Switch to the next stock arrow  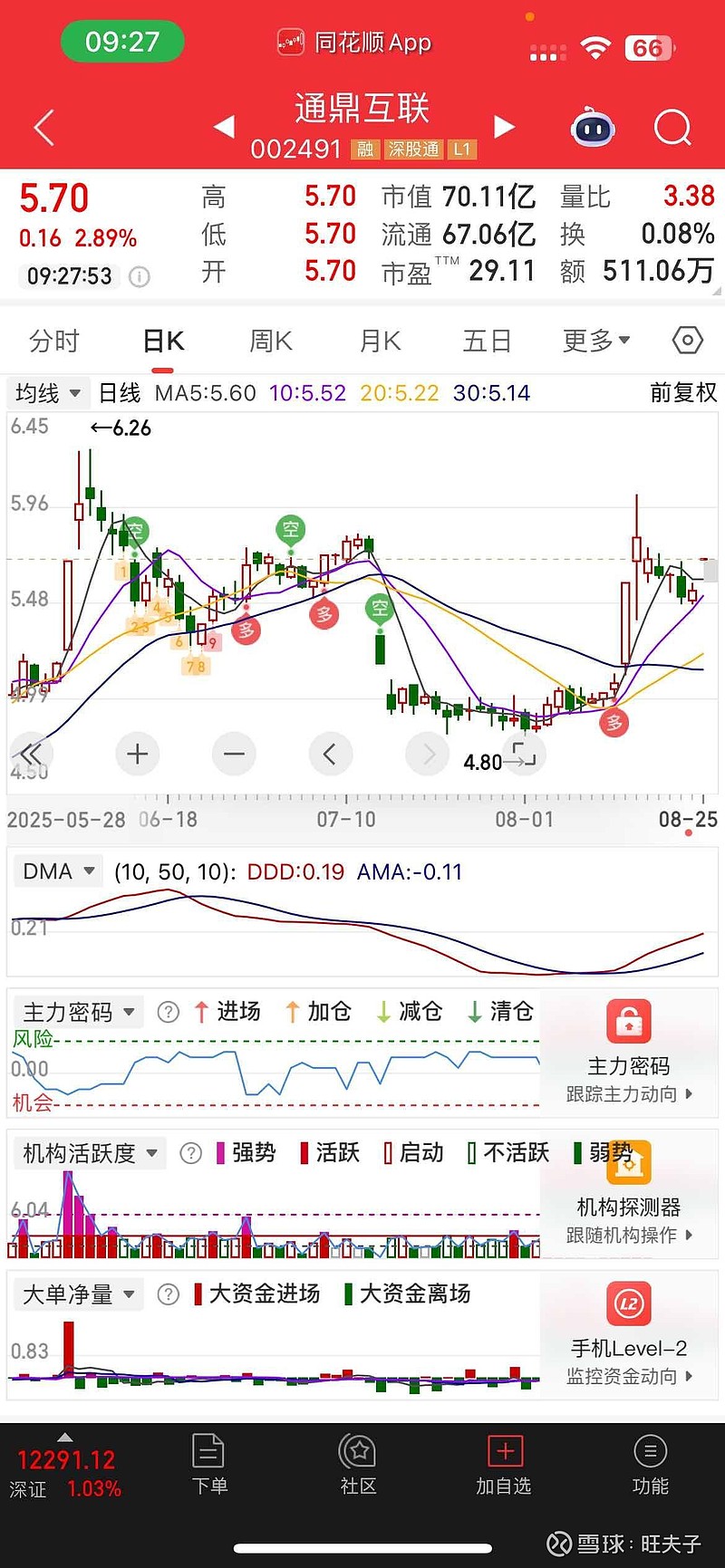coord(504,127)
